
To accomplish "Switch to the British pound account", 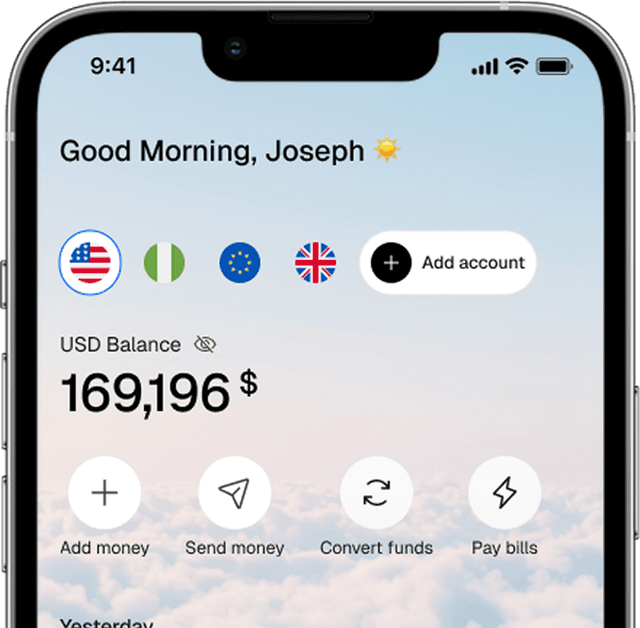I will pos(315,263).
